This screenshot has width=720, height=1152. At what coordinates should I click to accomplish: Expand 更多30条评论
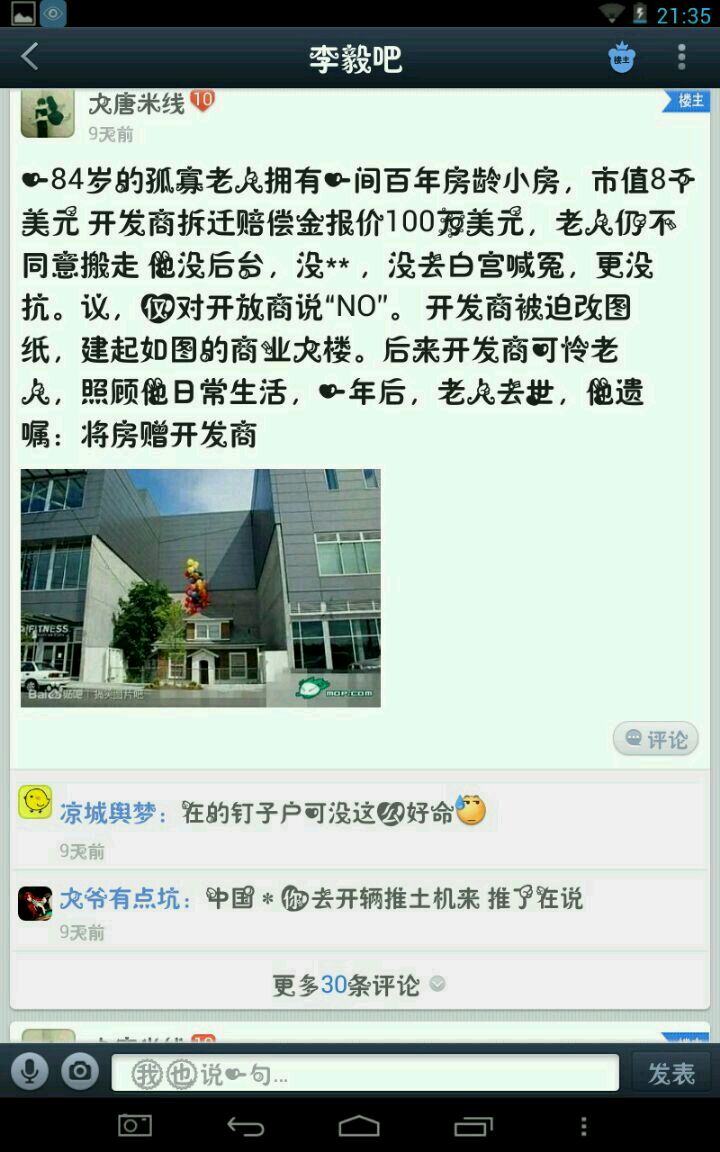pos(358,985)
